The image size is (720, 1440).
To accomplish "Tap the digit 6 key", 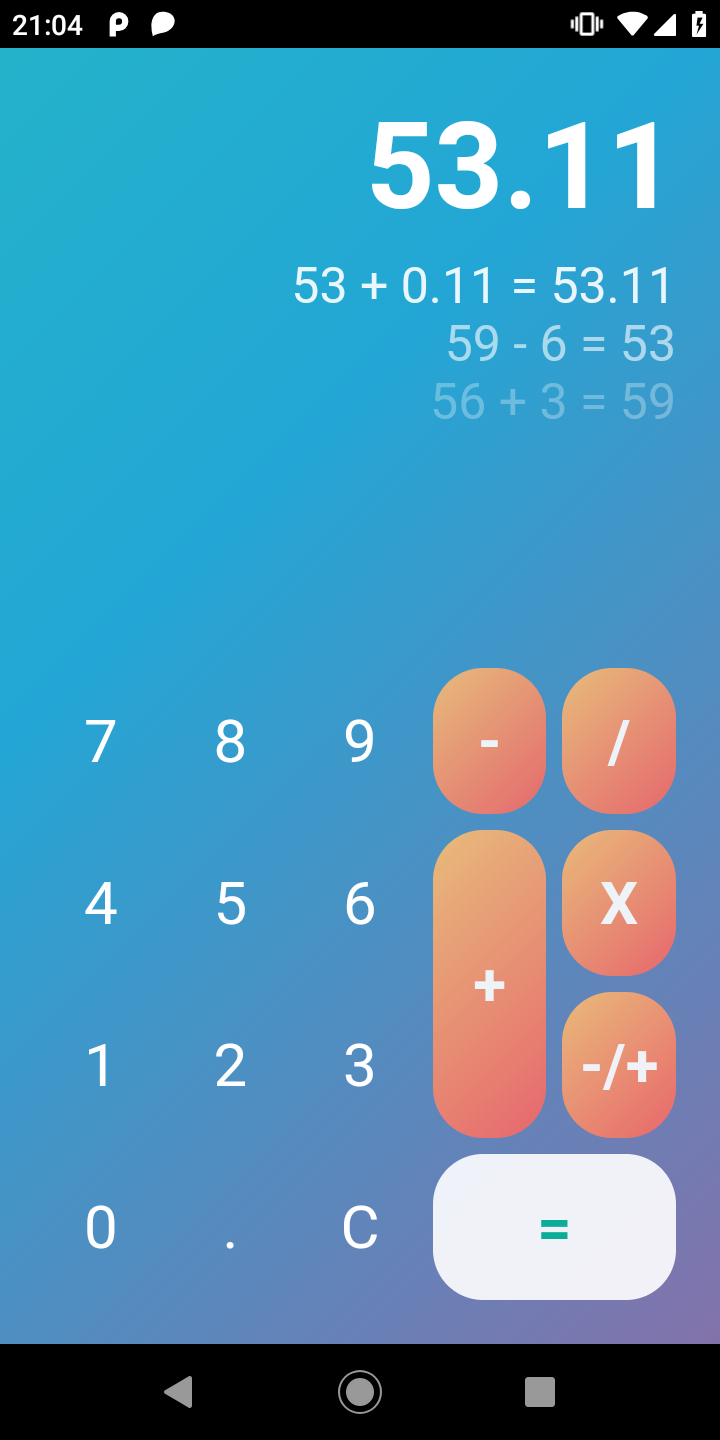I will [x=359, y=904].
